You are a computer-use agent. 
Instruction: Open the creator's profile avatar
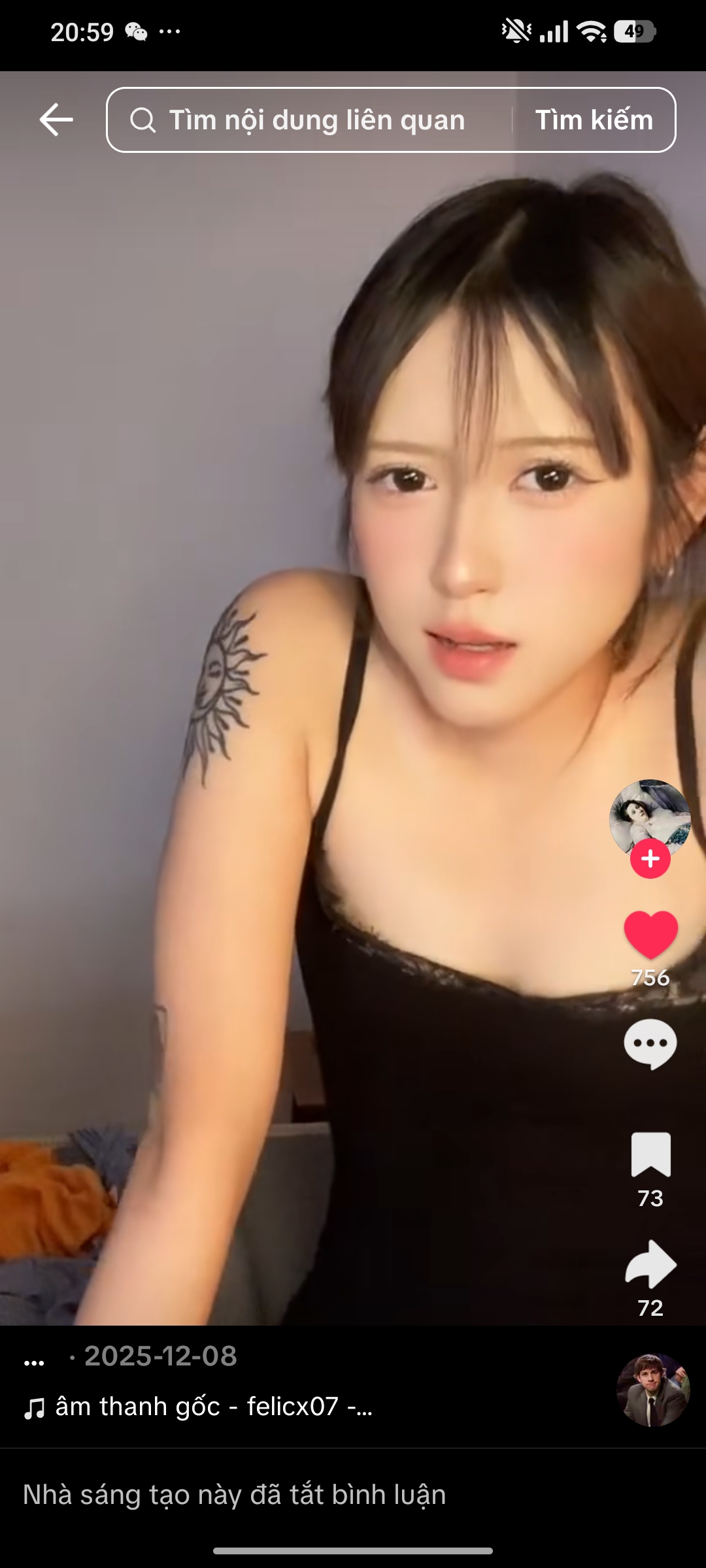[x=650, y=819]
